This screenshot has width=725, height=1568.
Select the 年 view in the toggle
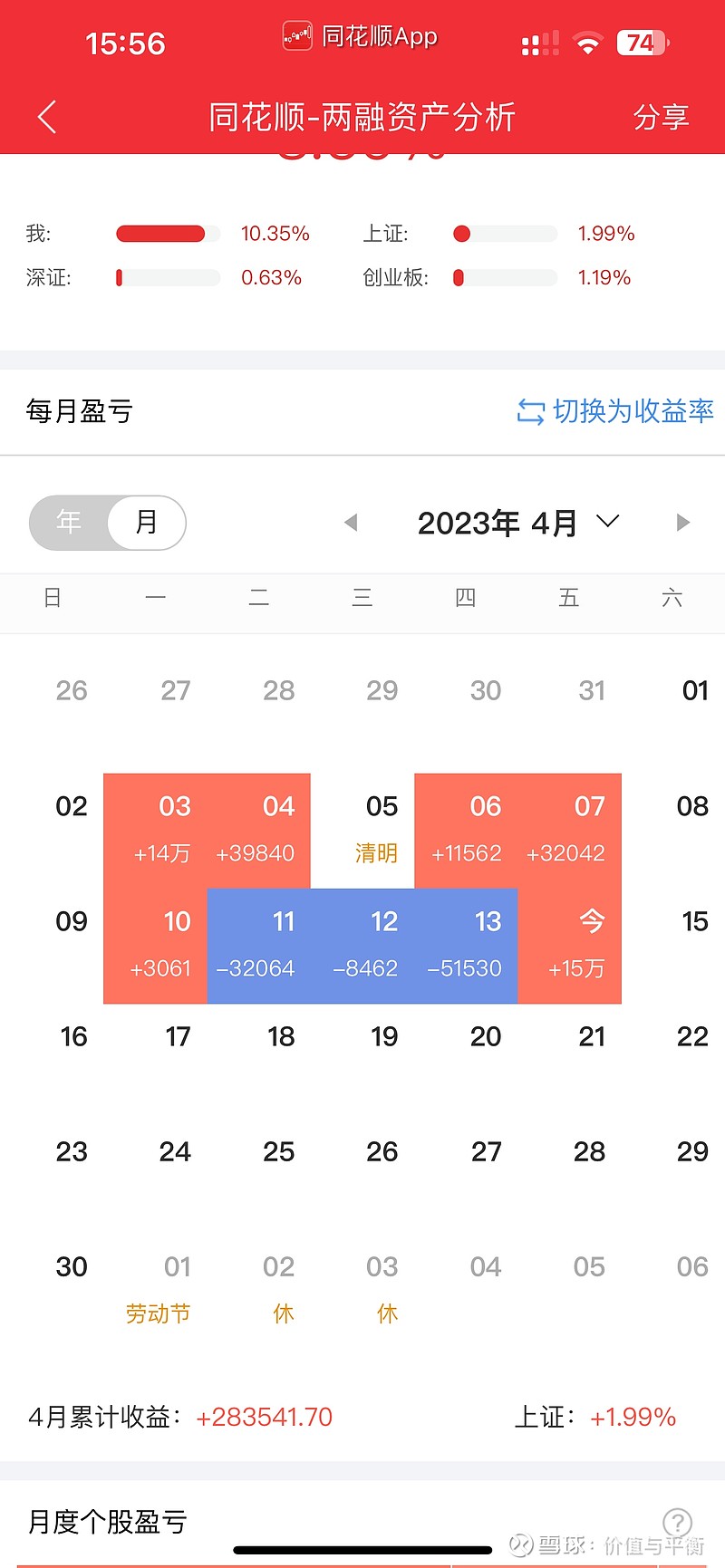(x=69, y=523)
